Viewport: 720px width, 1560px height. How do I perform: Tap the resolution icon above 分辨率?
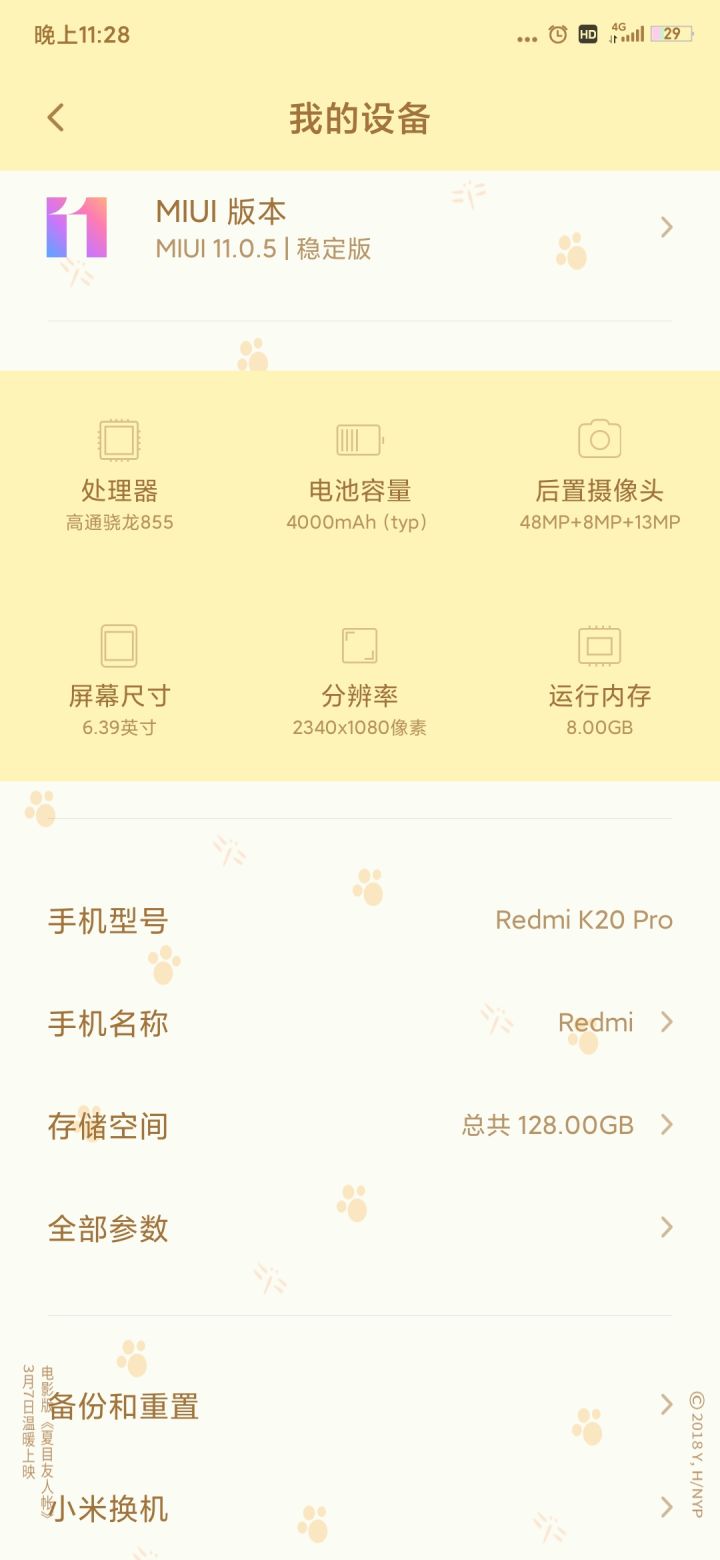[x=357, y=645]
